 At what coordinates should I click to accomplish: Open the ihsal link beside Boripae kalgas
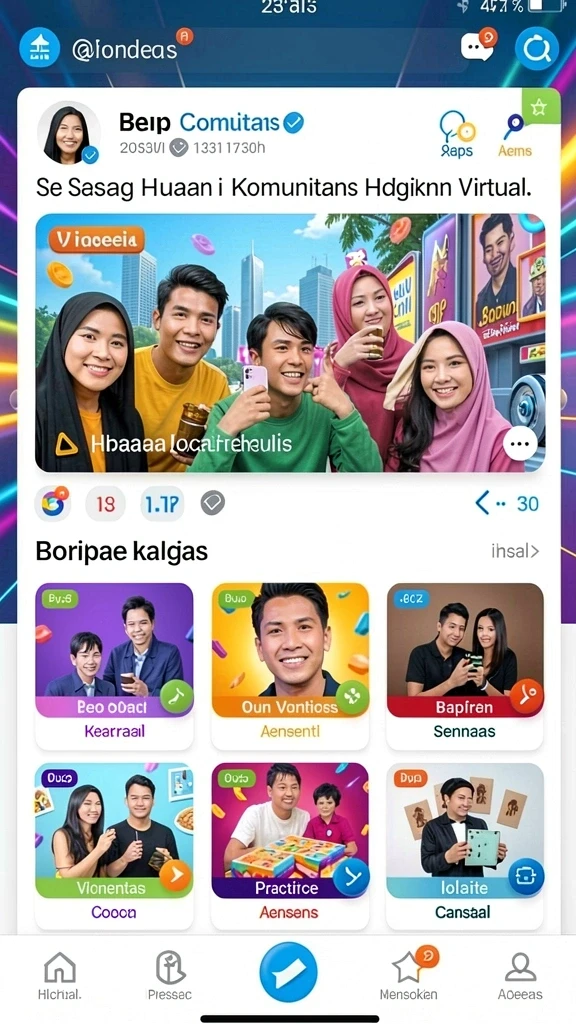515,551
